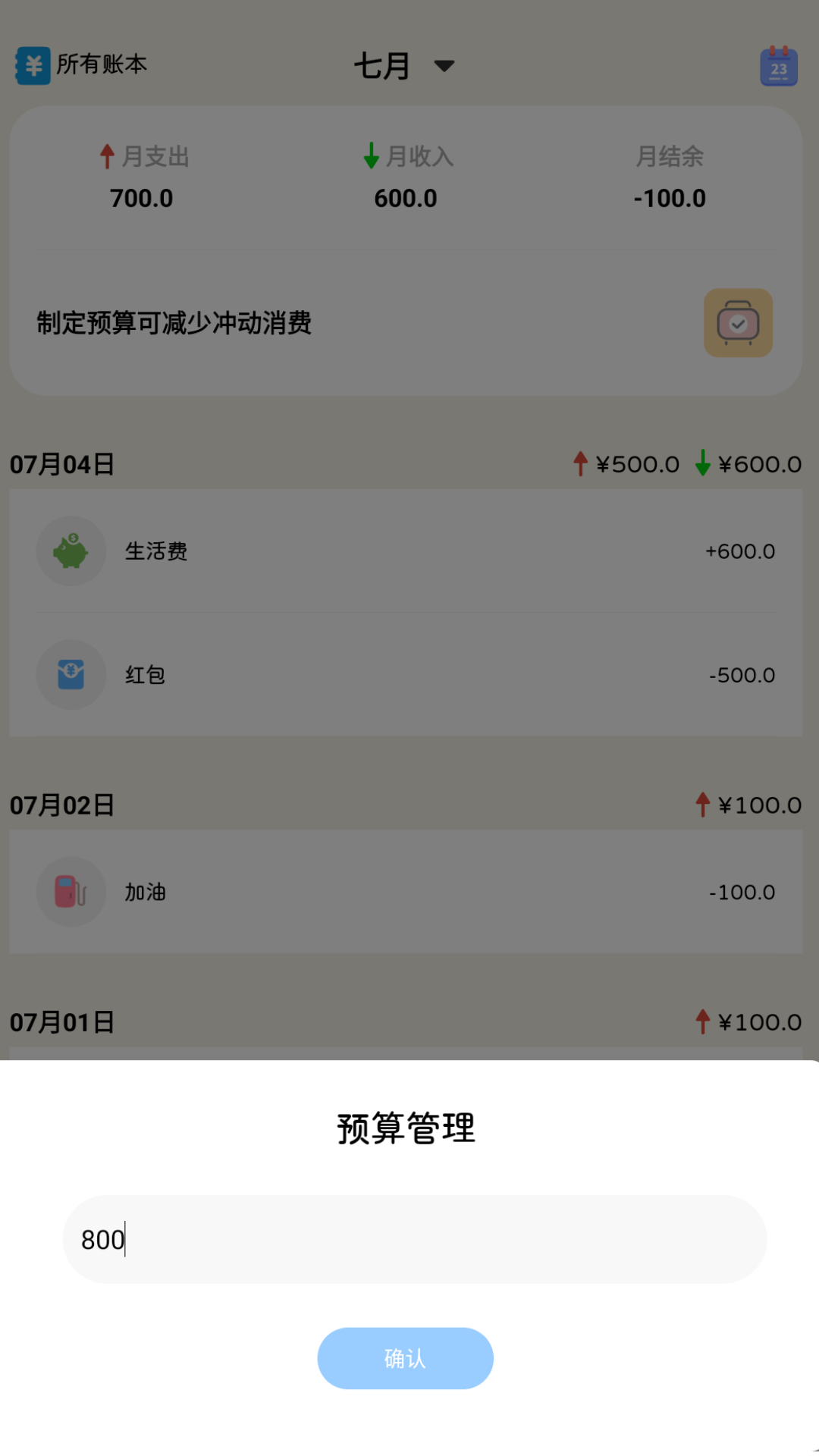Click the alarm clock budget icon
The width and height of the screenshot is (819, 1456).
[x=737, y=322]
